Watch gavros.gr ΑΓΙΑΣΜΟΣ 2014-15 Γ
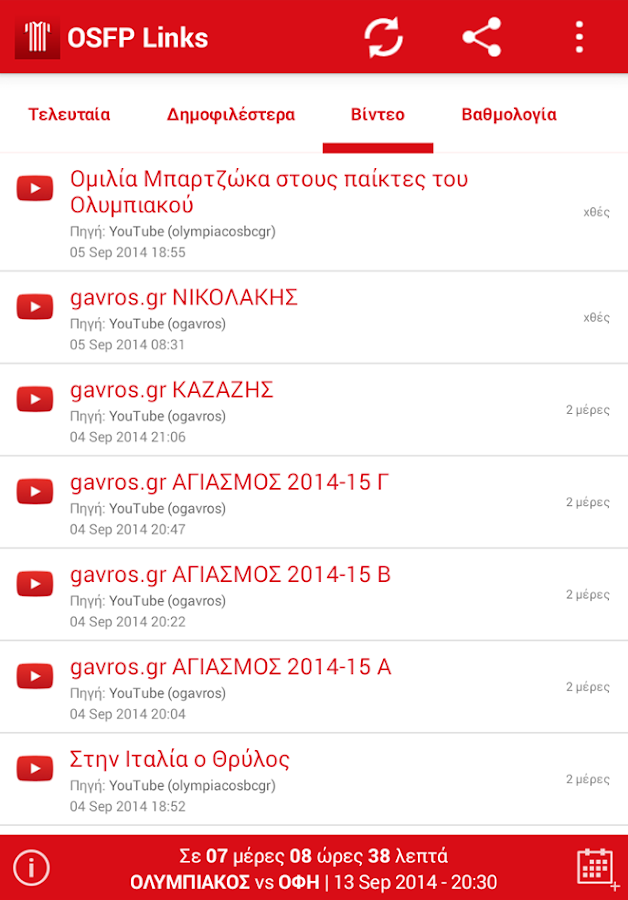Image resolution: width=628 pixels, height=900 pixels. pos(230,483)
